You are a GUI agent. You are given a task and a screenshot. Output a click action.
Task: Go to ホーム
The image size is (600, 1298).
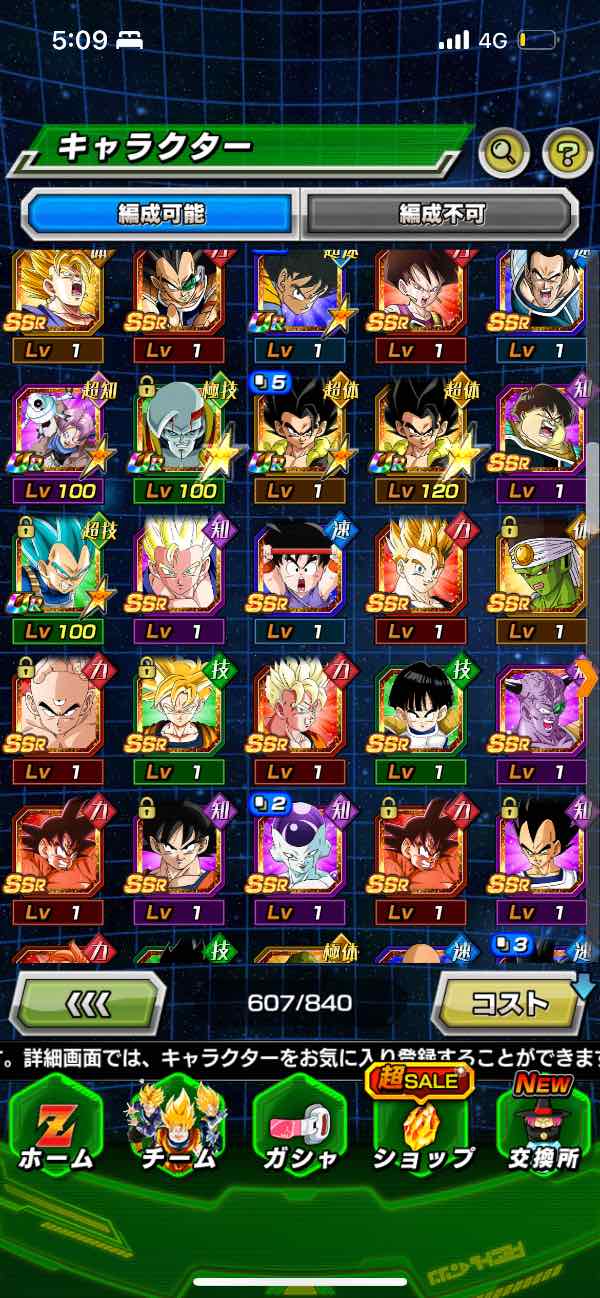55,1128
